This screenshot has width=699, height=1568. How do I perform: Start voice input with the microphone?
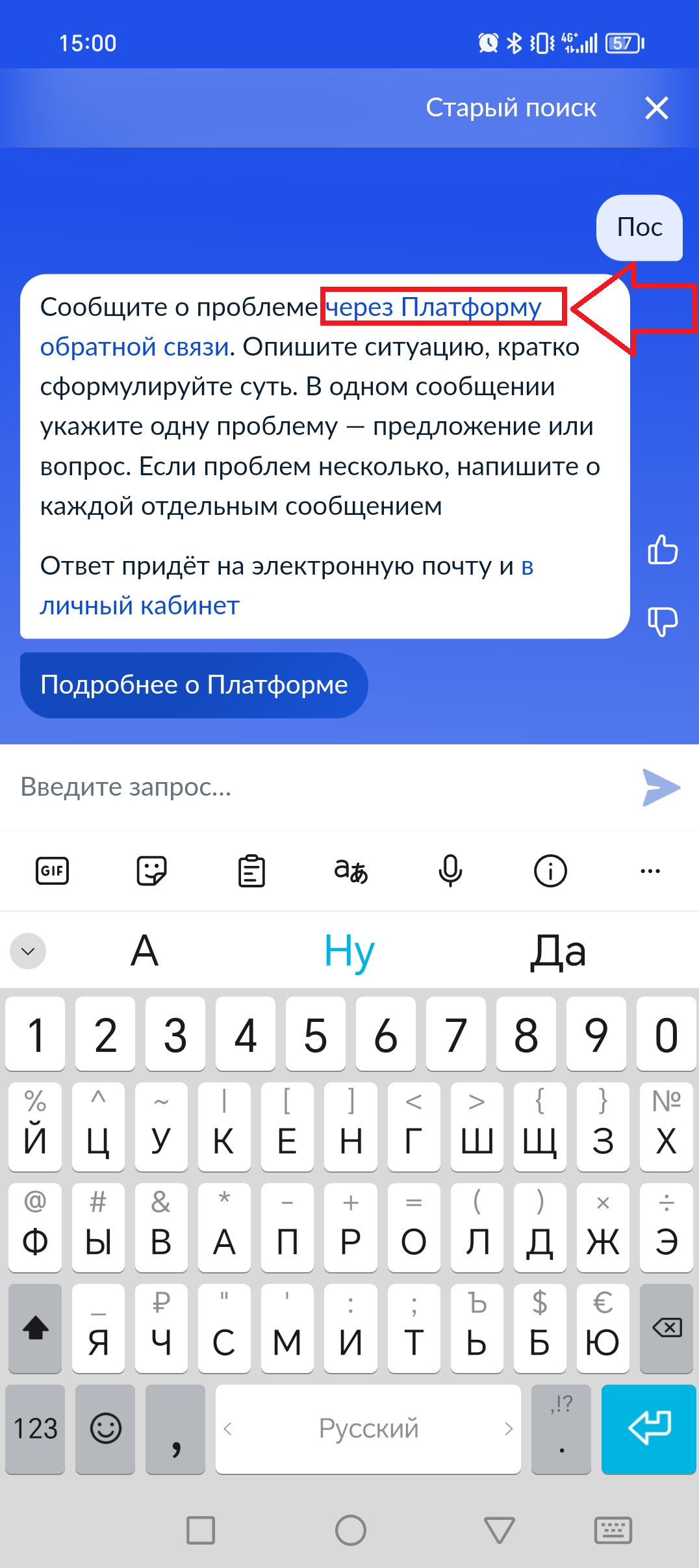tap(450, 871)
